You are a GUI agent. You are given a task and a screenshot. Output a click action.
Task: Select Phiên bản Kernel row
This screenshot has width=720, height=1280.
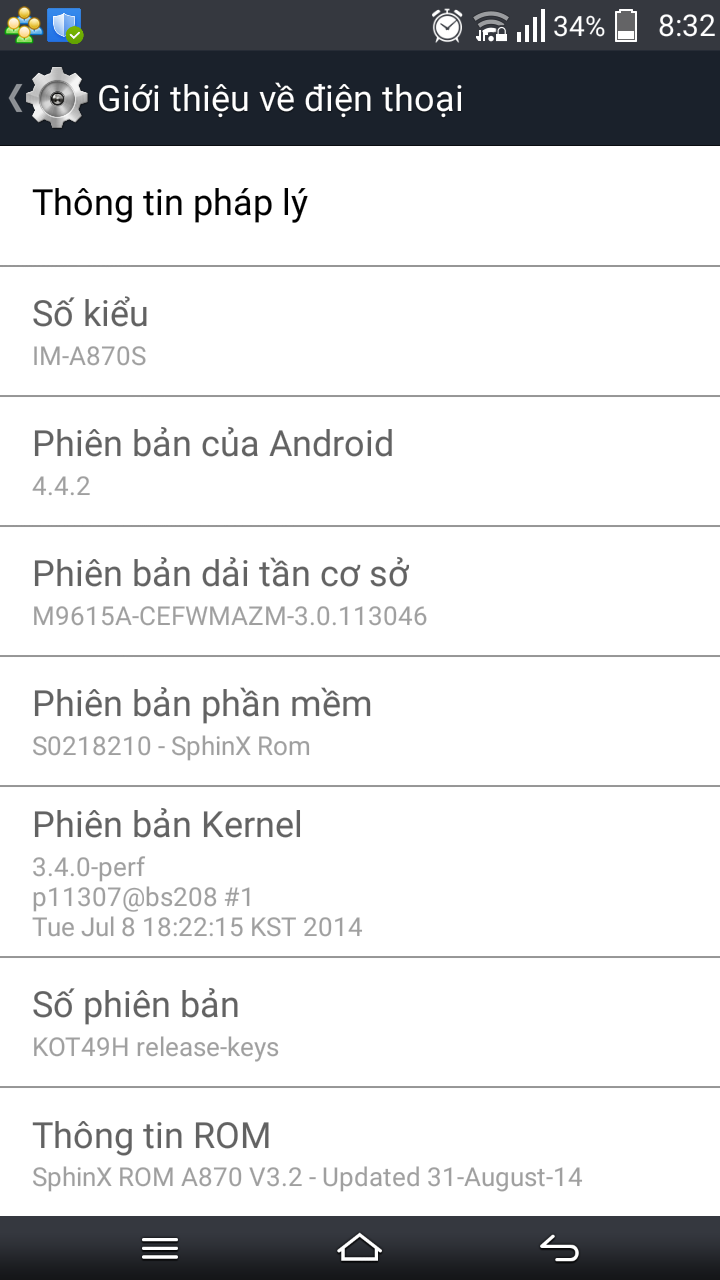(x=360, y=872)
